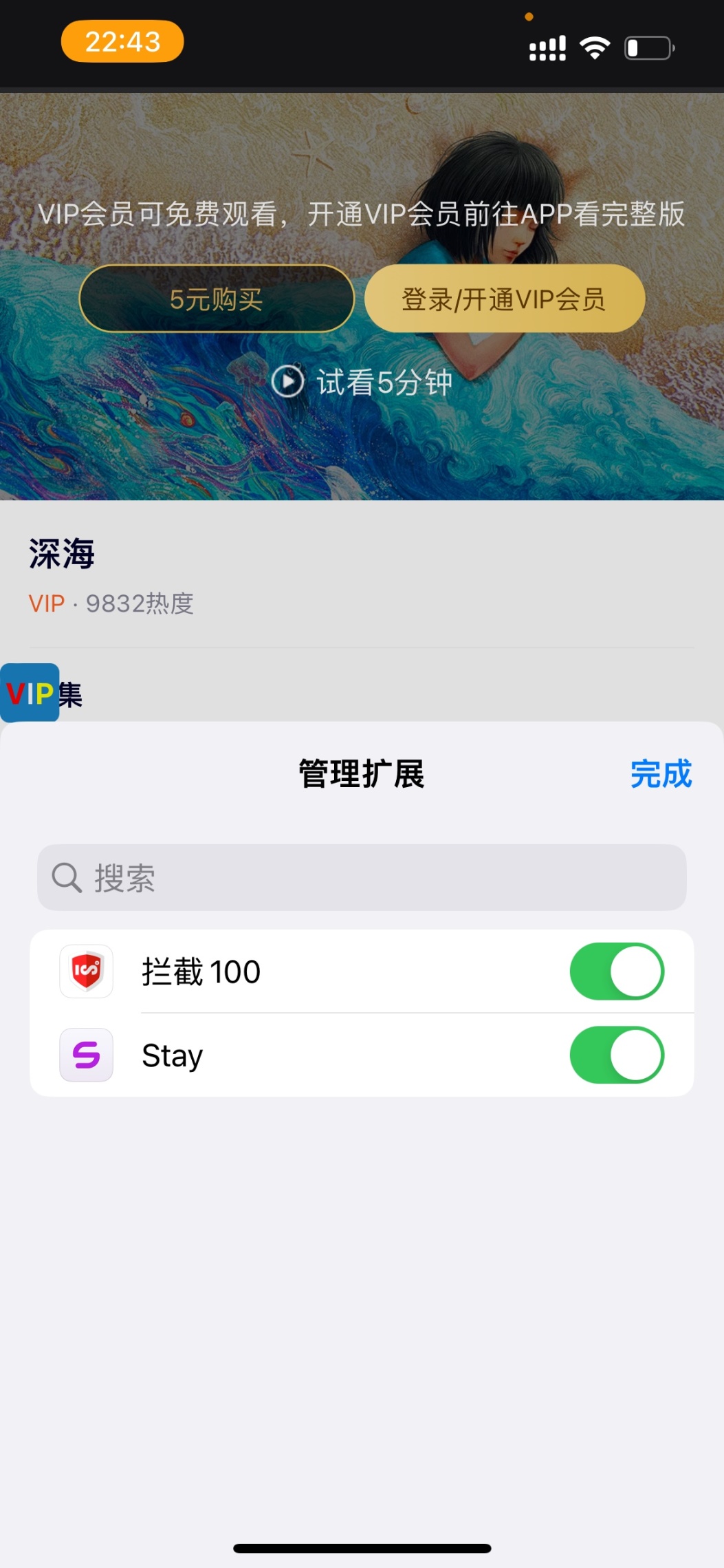The width and height of the screenshot is (724, 1568).
Task: Tap 登录/开通VIP会员 button
Action: tap(504, 299)
